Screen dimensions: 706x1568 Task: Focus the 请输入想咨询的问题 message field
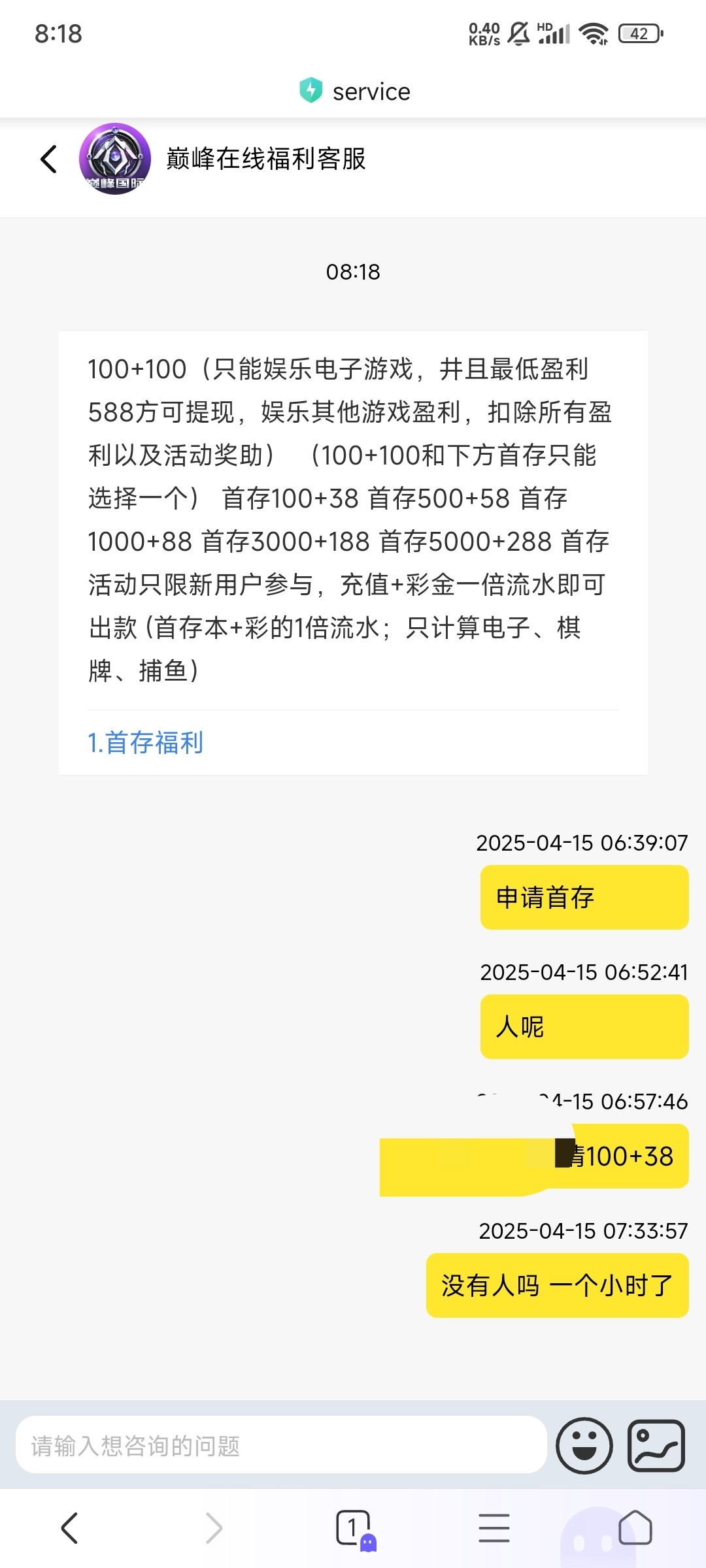coord(281,1445)
